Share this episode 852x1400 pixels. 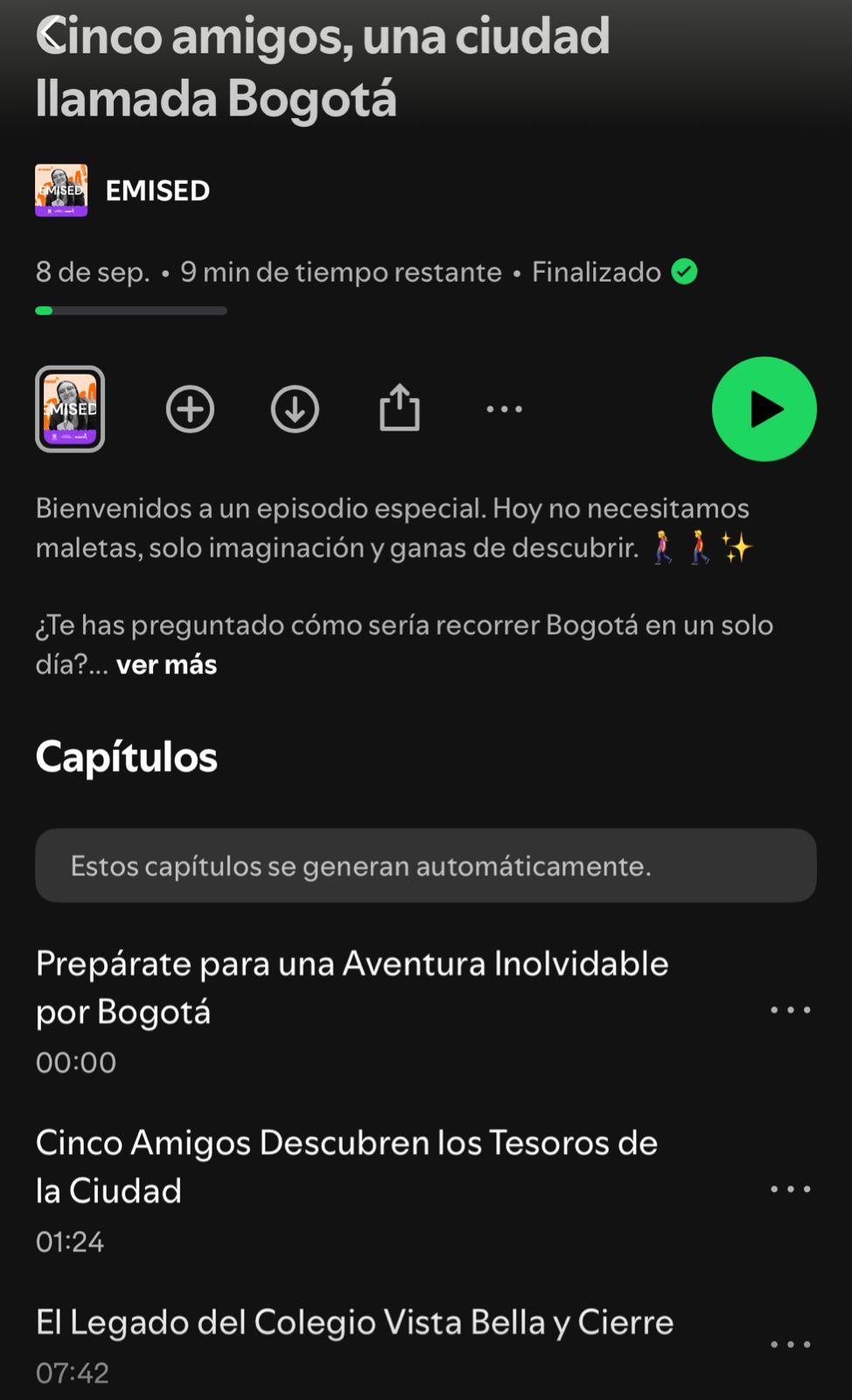click(400, 409)
